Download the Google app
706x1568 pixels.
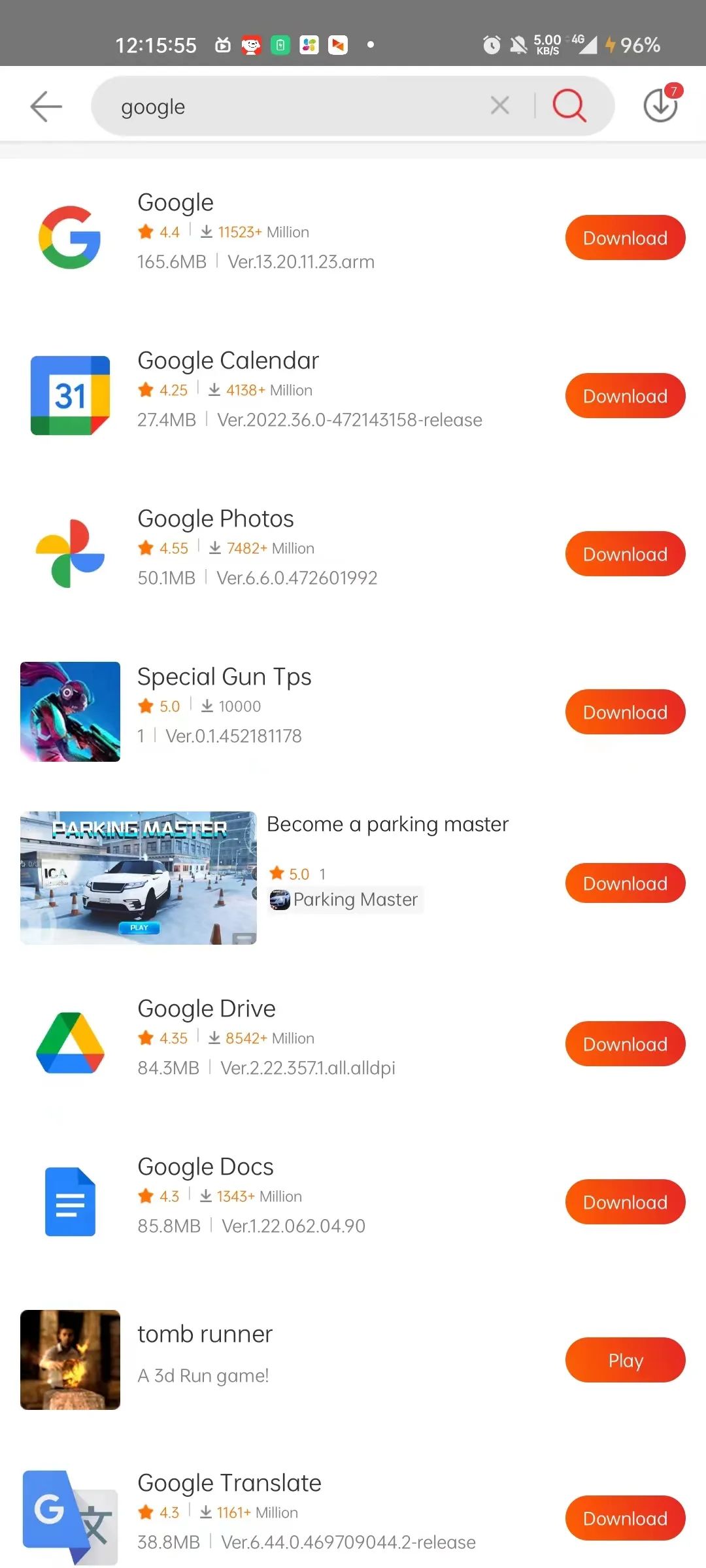pos(625,237)
